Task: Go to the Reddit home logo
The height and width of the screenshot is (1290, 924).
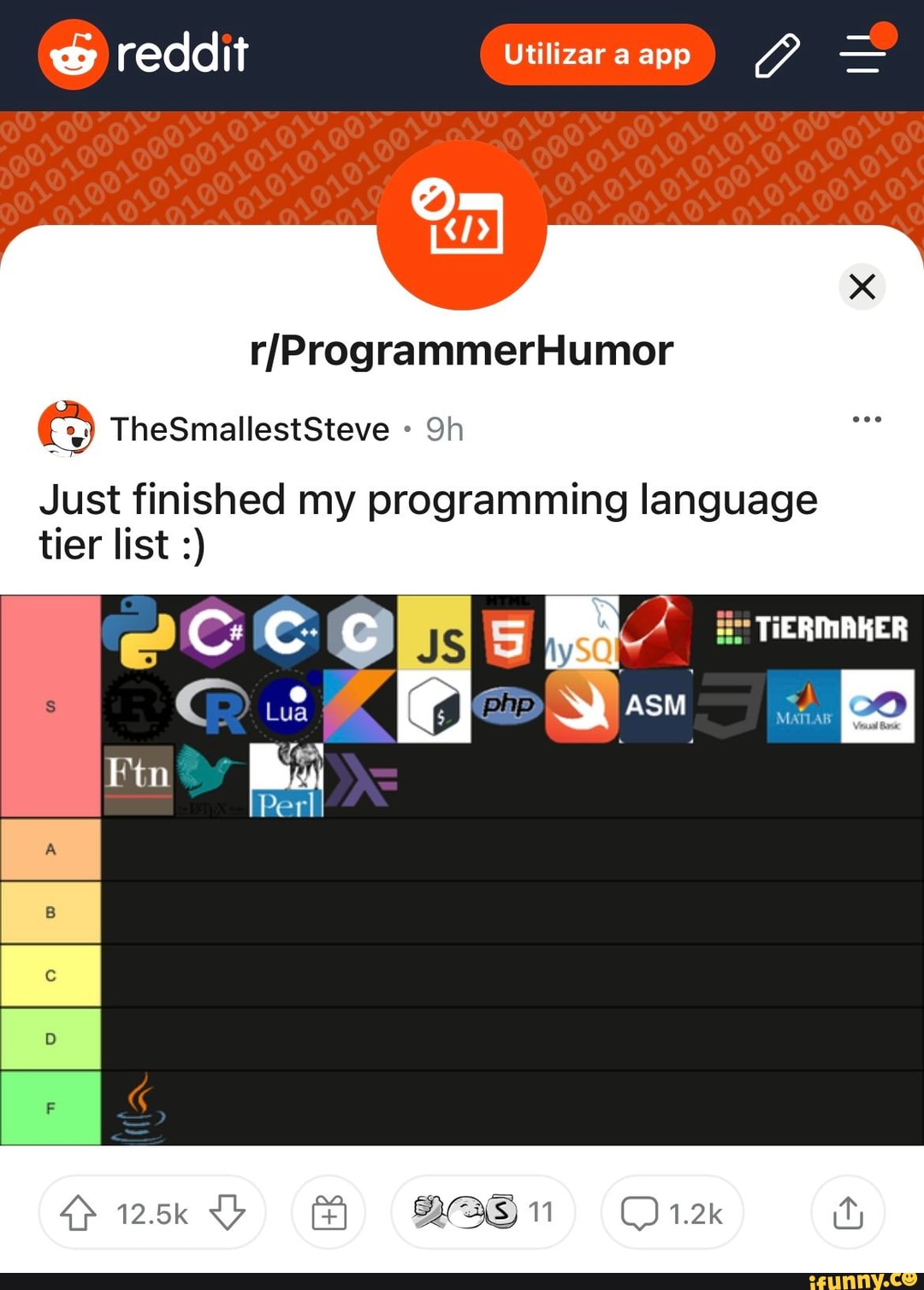Action: pos(144,55)
